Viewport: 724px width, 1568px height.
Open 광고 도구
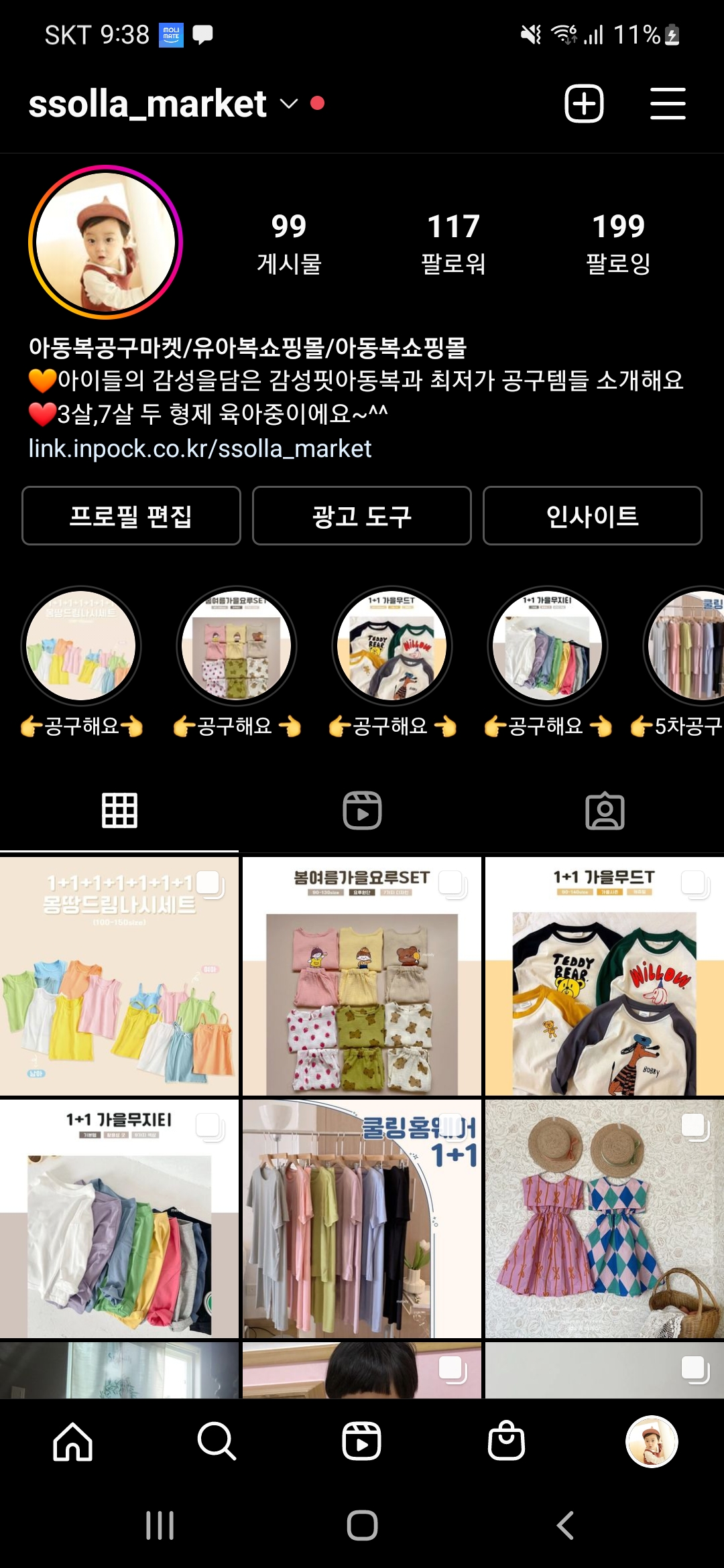pyautogui.click(x=362, y=515)
